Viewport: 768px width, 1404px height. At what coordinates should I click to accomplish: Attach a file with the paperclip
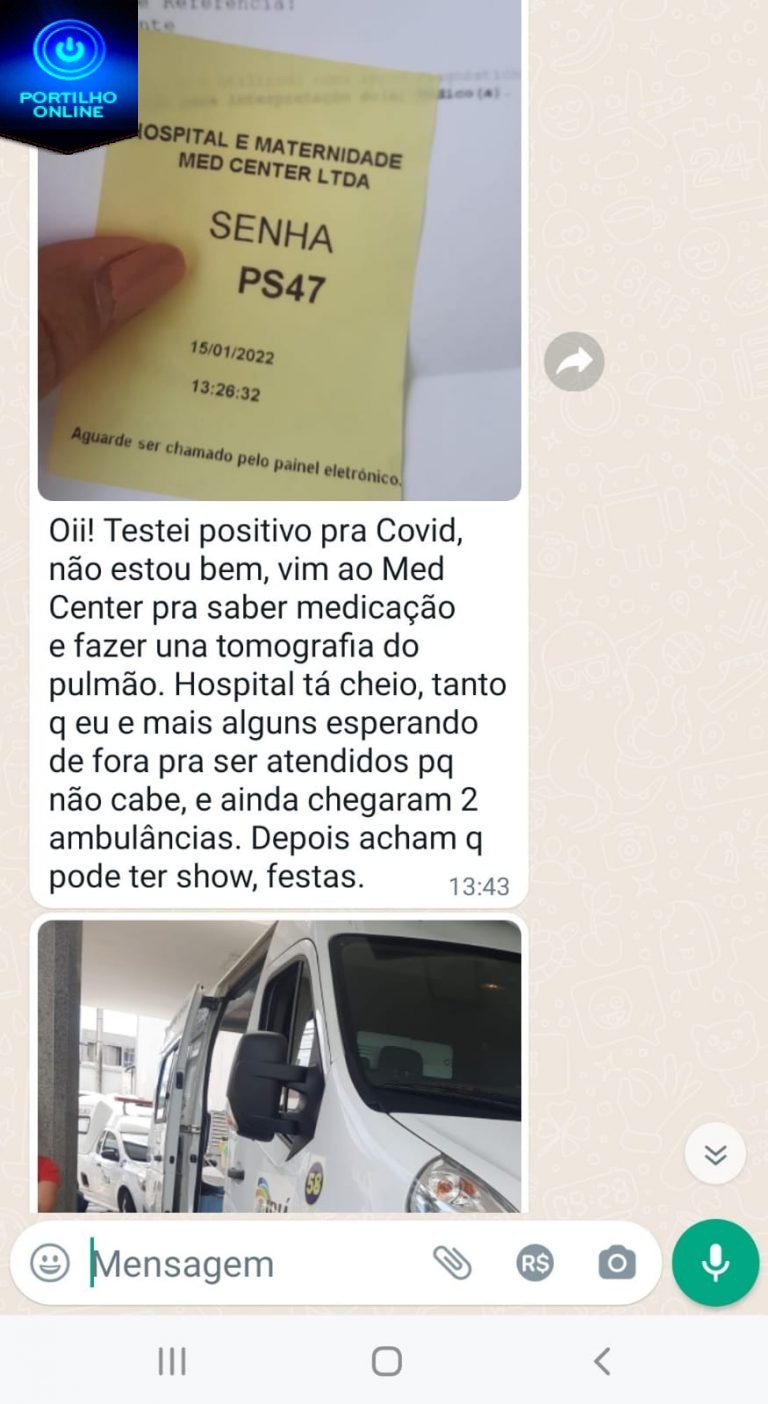click(452, 1263)
